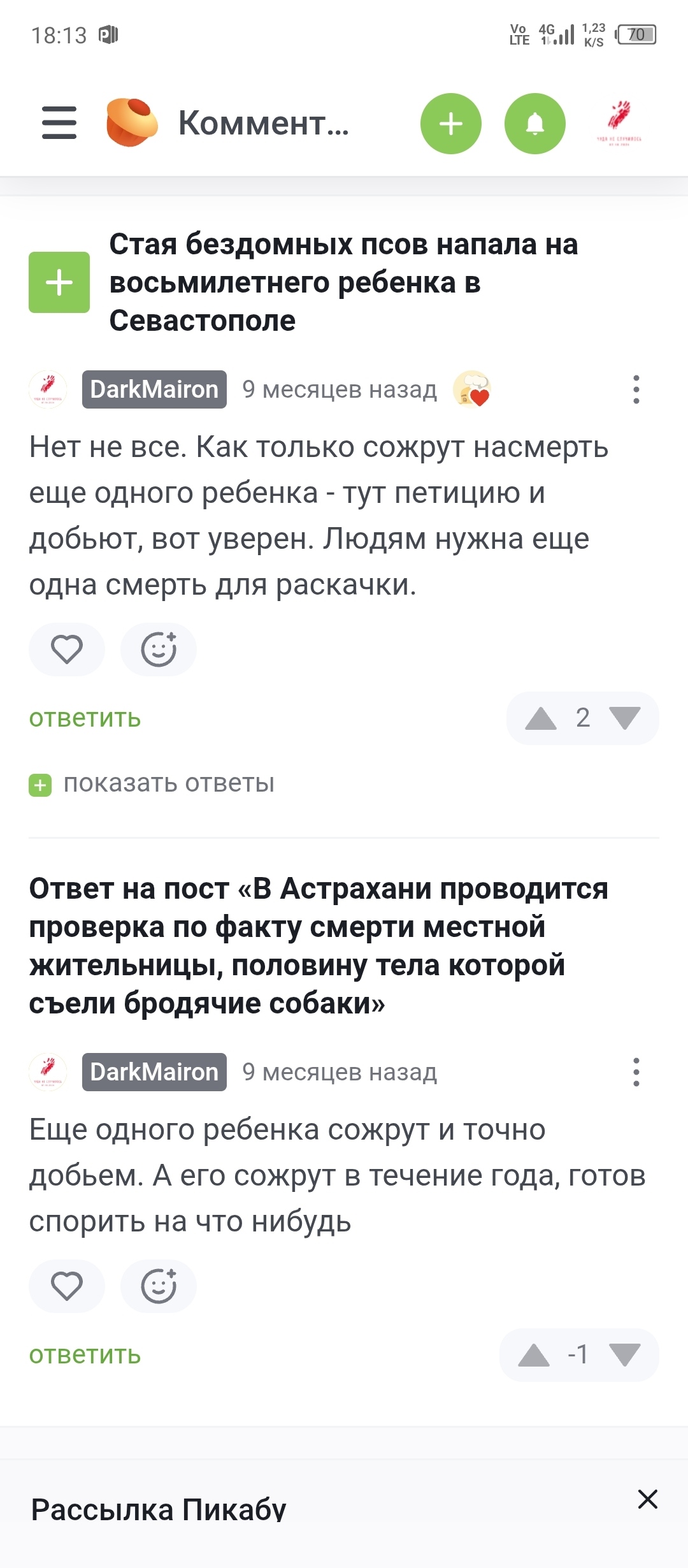Upvote the comment rated -1

[534, 1355]
